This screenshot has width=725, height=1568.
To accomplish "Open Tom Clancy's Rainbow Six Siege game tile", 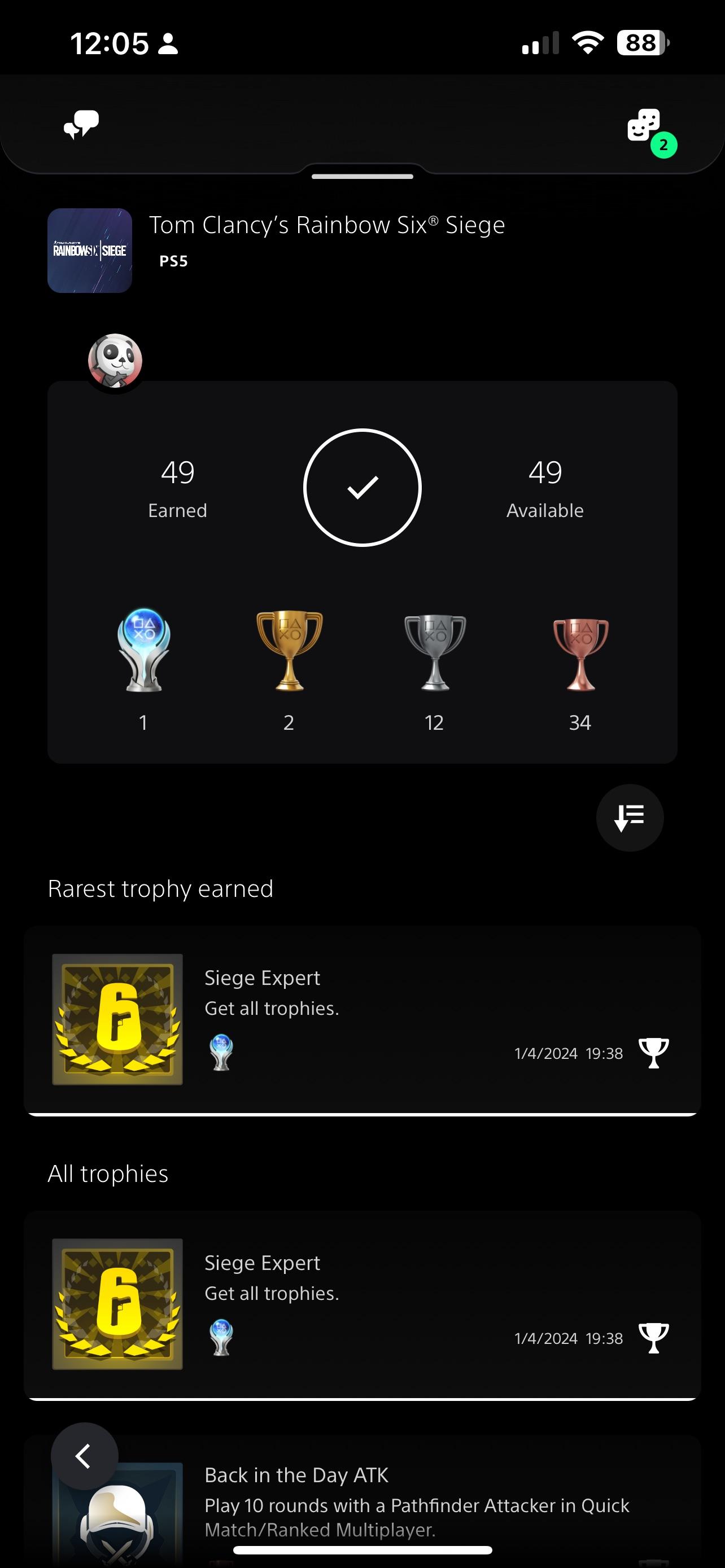I will click(x=90, y=251).
